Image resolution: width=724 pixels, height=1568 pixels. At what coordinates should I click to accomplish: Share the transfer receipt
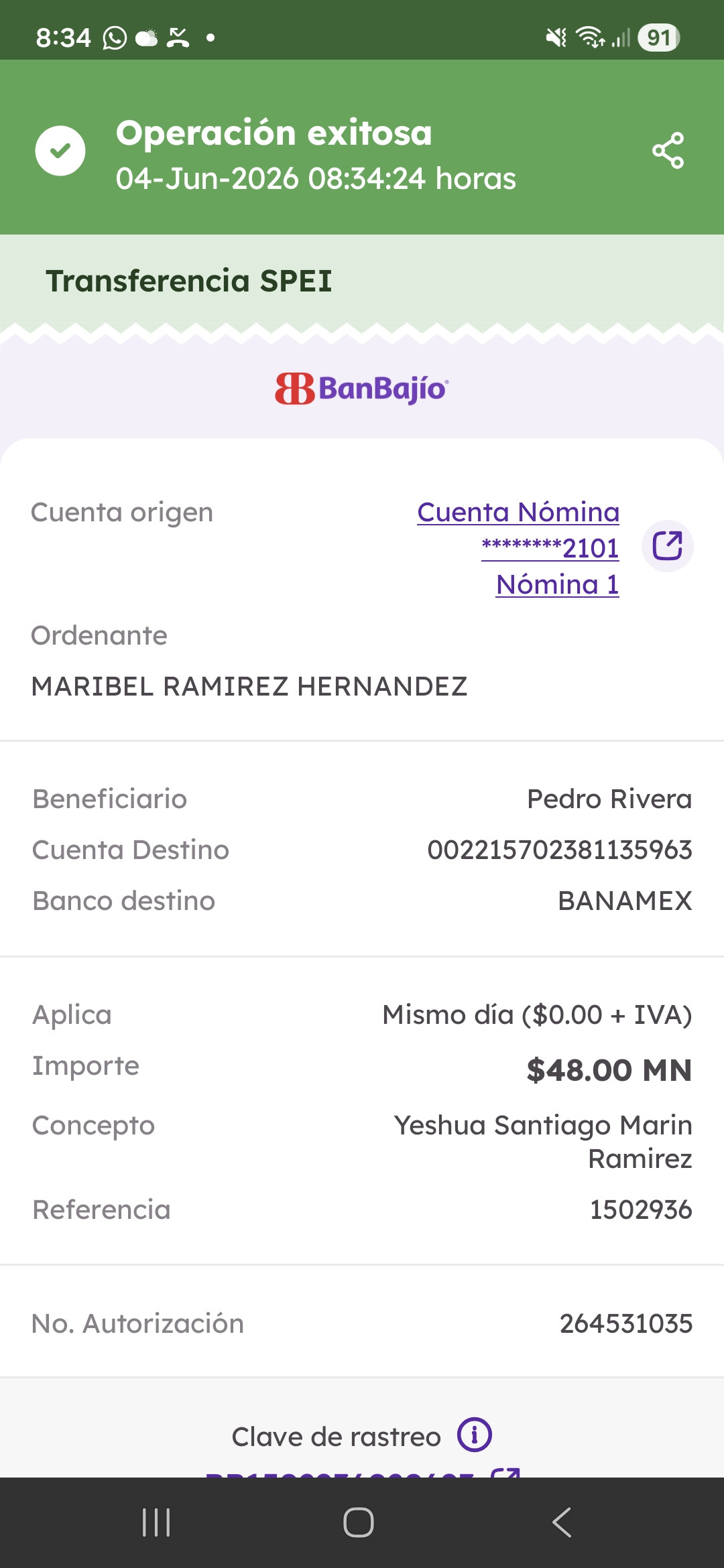pyautogui.click(x=668, y=150)
